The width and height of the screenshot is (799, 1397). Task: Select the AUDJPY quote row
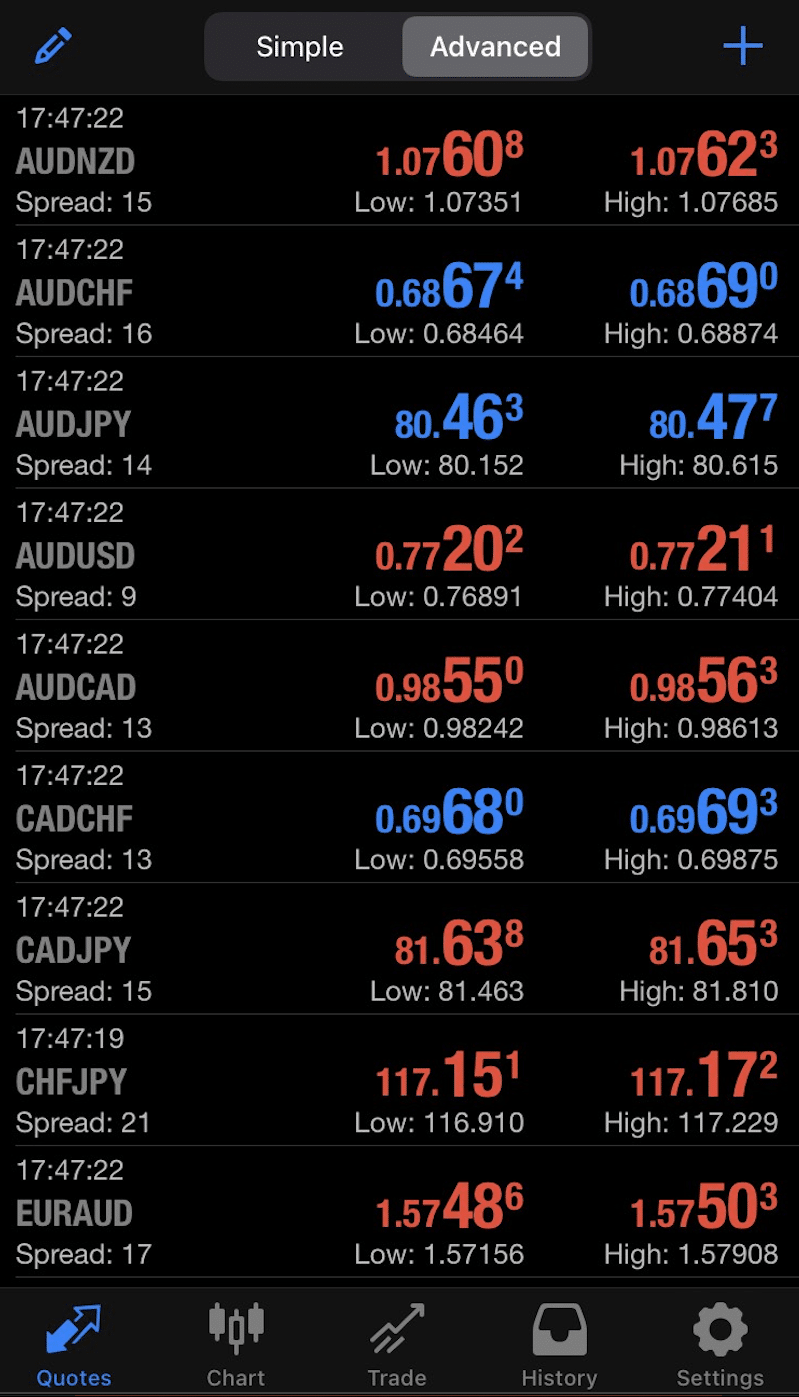[399, 423]
